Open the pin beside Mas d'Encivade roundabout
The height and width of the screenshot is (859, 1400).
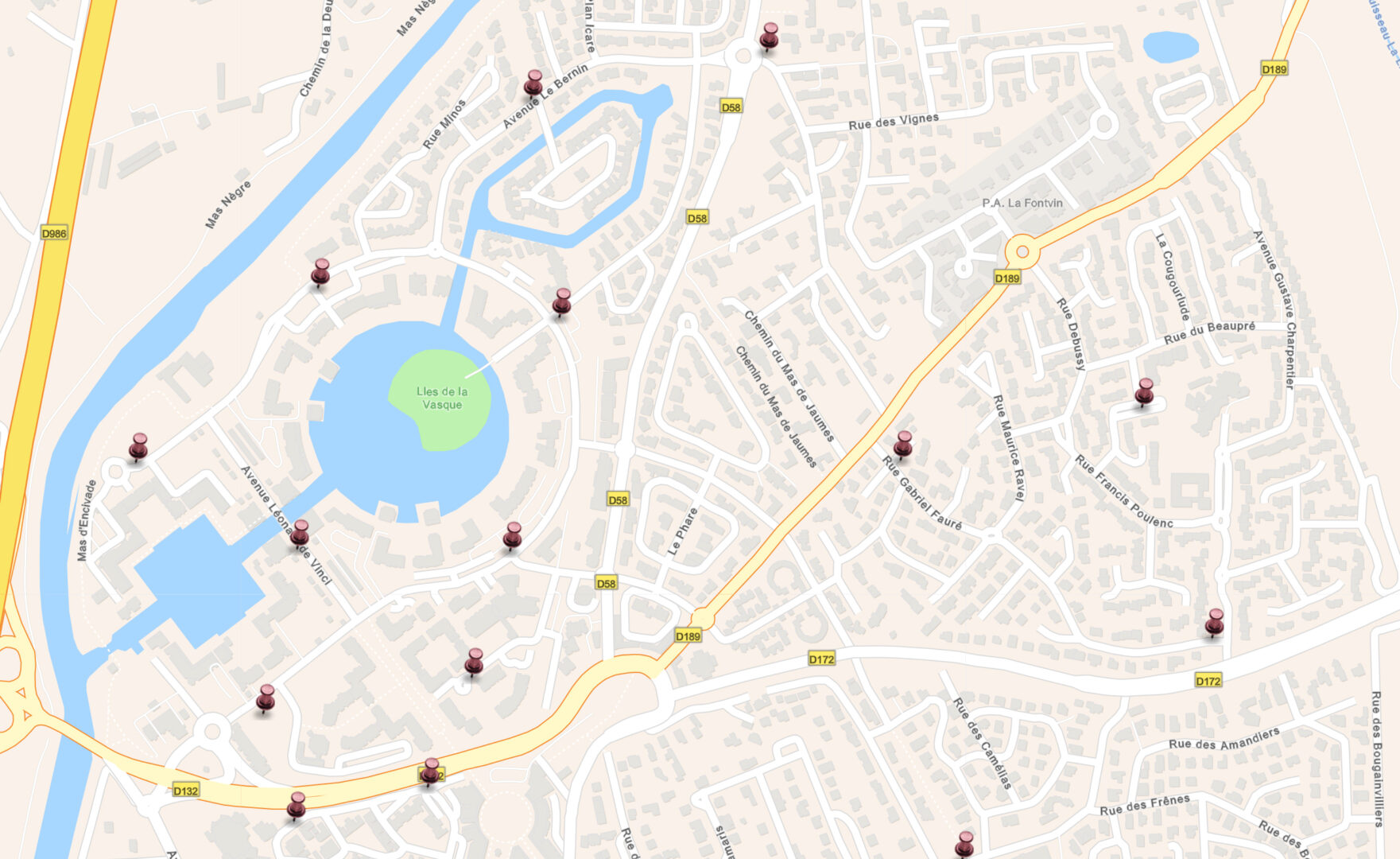138,446
